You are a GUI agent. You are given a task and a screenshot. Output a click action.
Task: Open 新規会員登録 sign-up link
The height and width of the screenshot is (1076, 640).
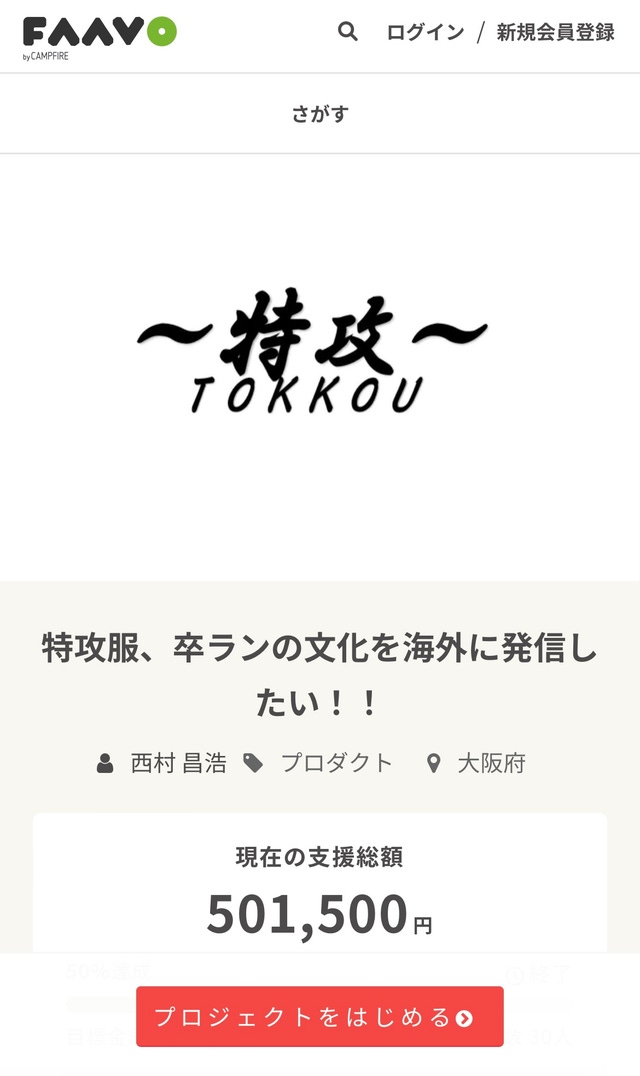(x=555, y=32)
